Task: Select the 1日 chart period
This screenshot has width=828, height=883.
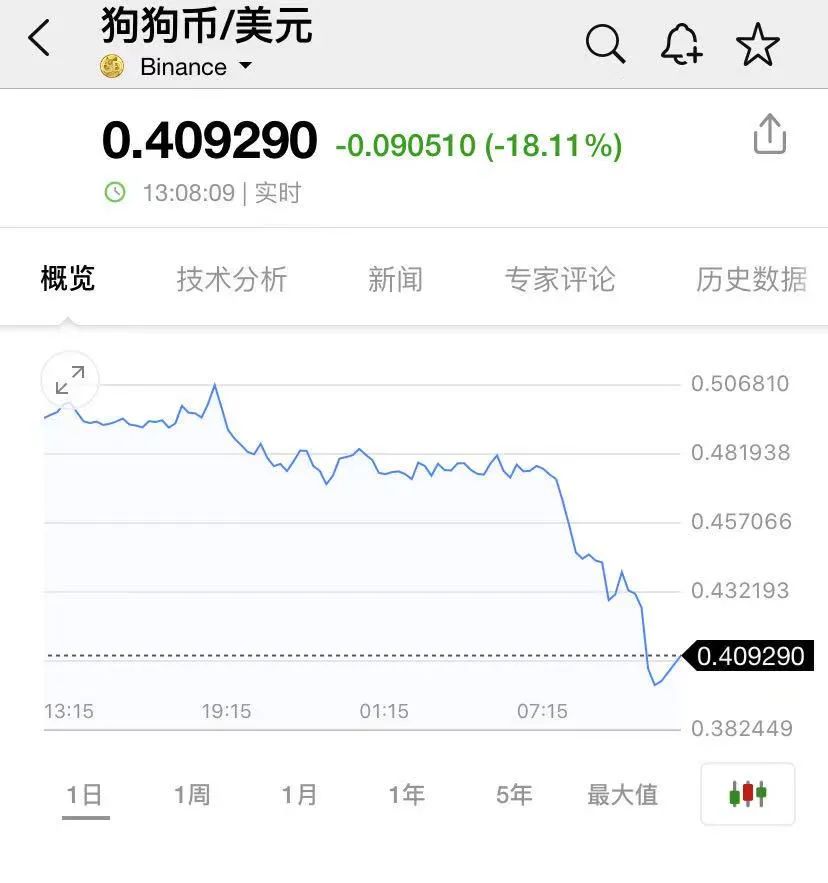Action: 86,793
